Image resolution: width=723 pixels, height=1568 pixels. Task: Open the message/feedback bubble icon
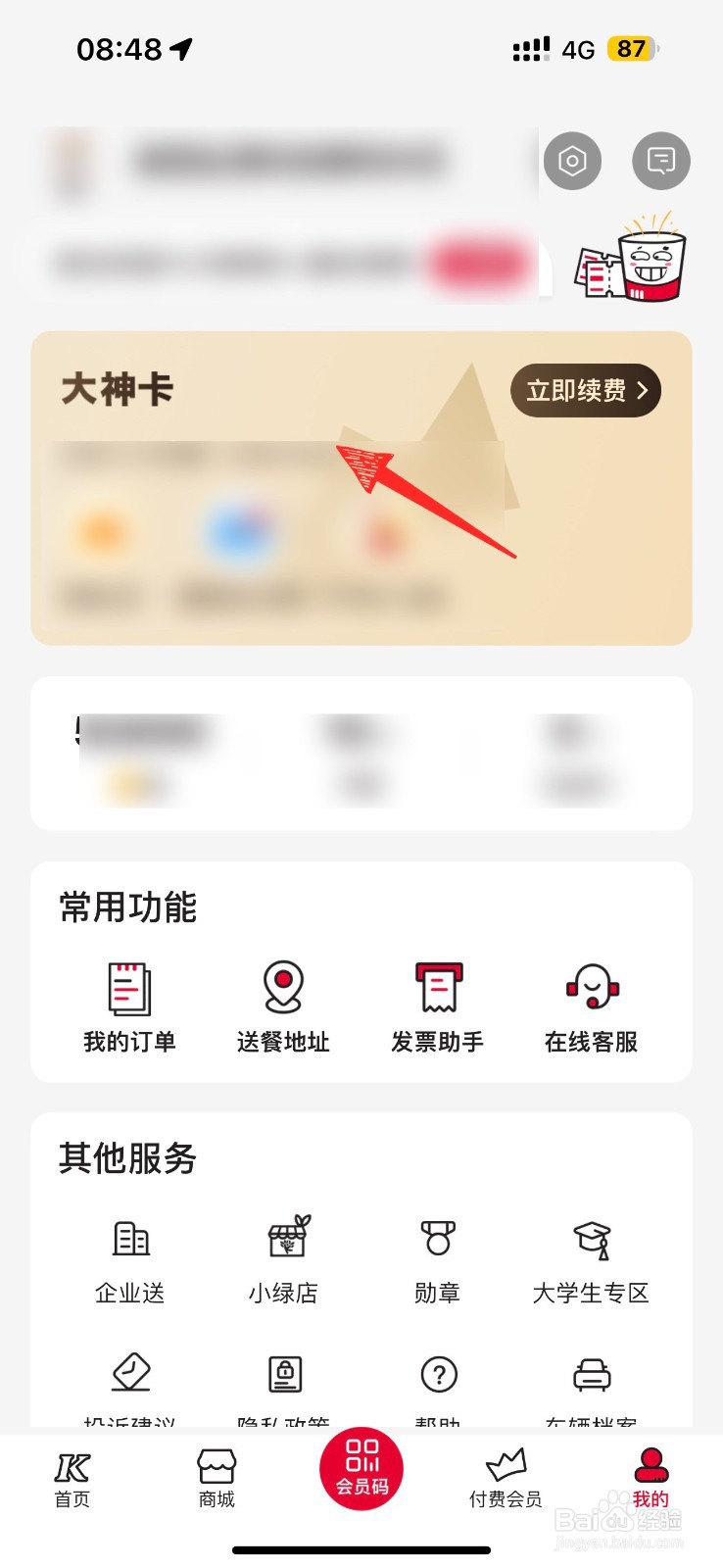tap(660, 161)
